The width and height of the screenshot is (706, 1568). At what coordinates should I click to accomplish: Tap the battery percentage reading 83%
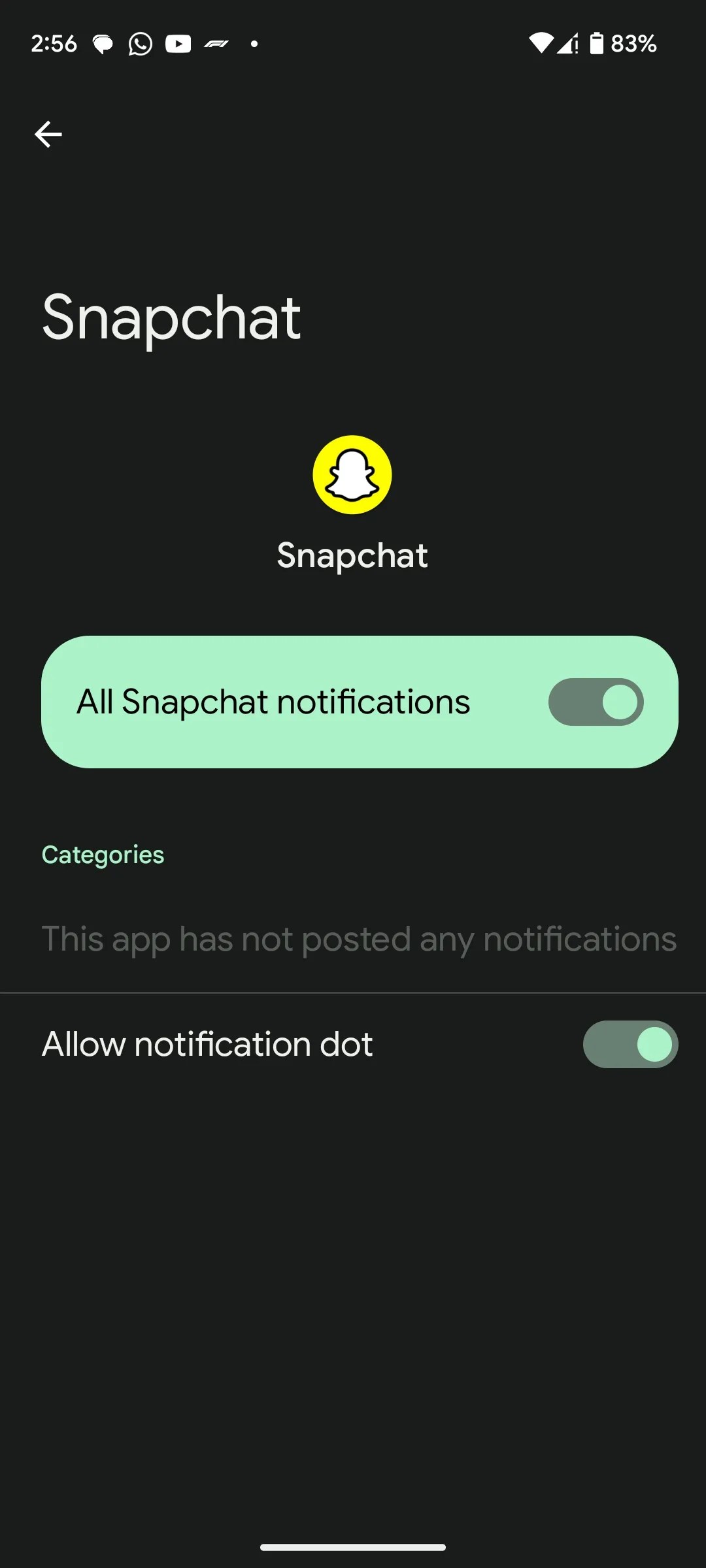pyautogui.click(x=633, y=44)
